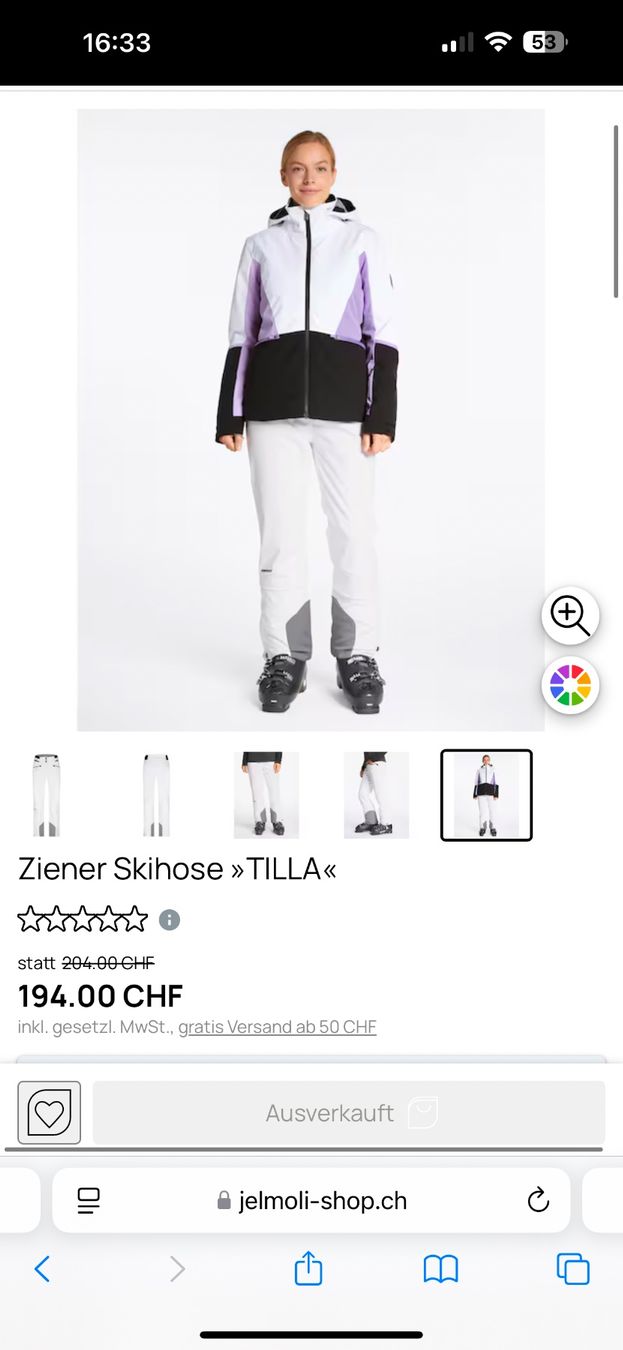The image size is (623, 1350).
Task: Open the gratis Versand ab 50 CHF link
Action: pyautogui.click(x=277, y=1027)
